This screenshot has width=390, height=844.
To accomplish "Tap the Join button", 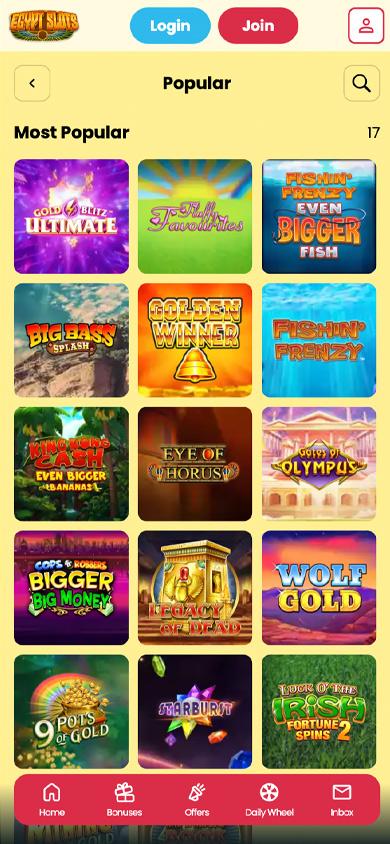I will click(x=258, y=25).
